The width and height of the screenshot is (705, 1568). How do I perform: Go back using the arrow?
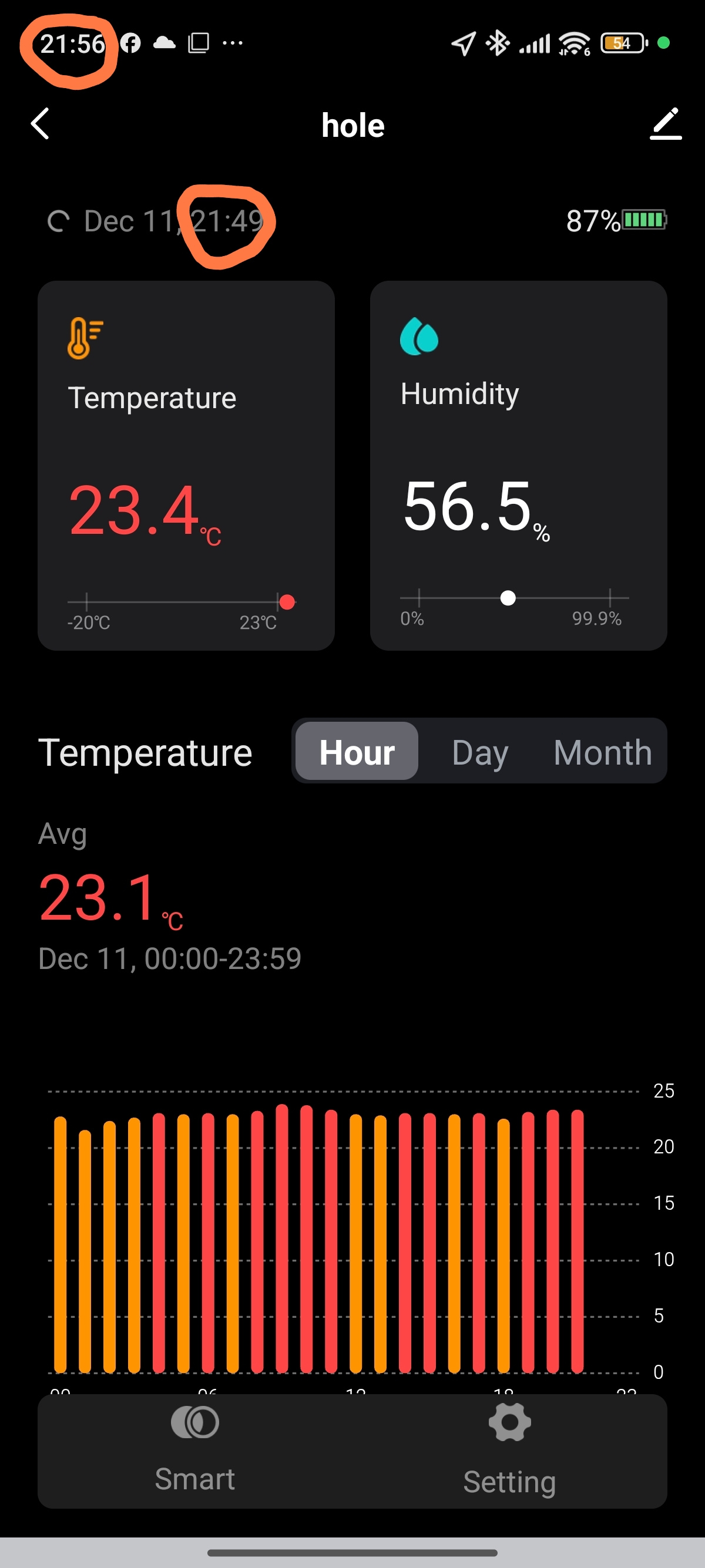click(x=40, y=124)
